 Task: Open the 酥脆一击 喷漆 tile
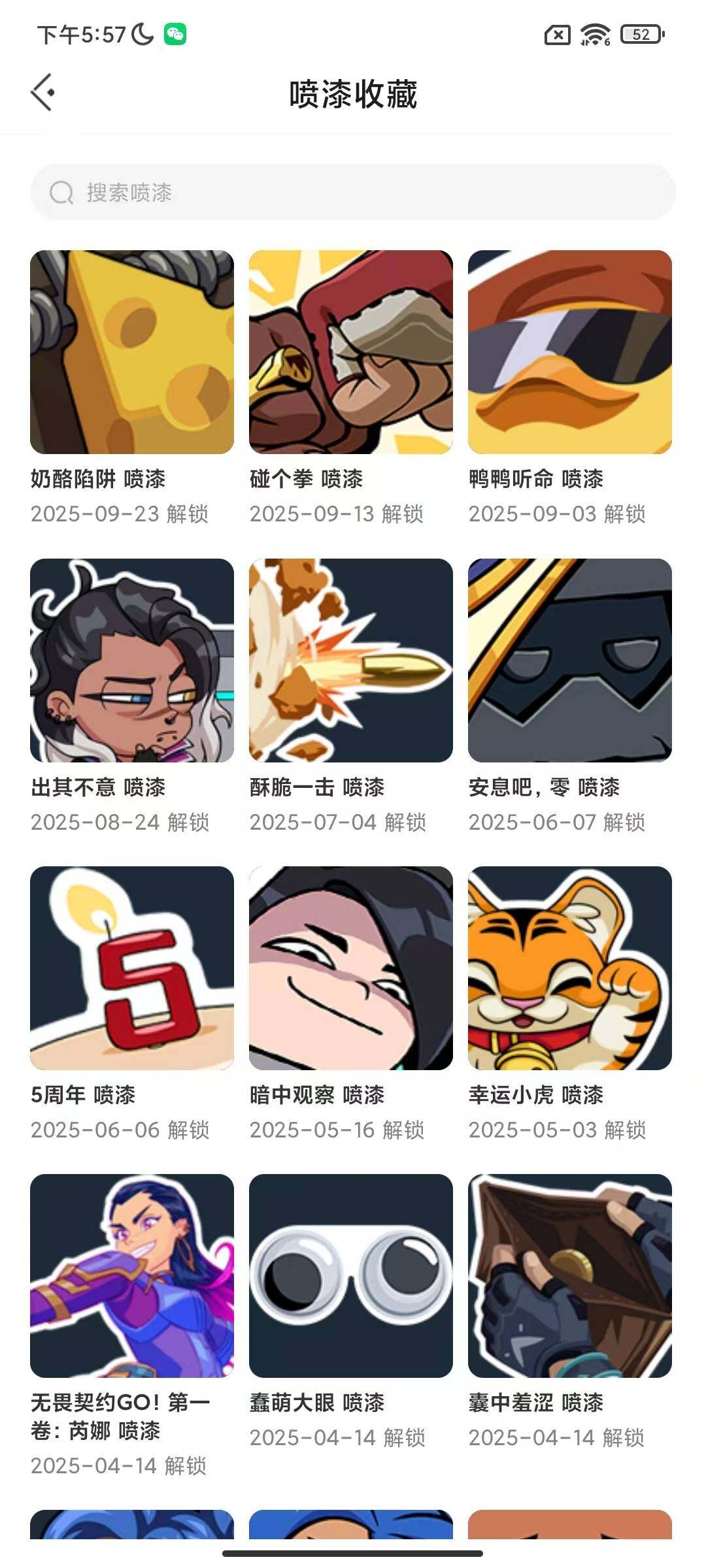[351, 661]
